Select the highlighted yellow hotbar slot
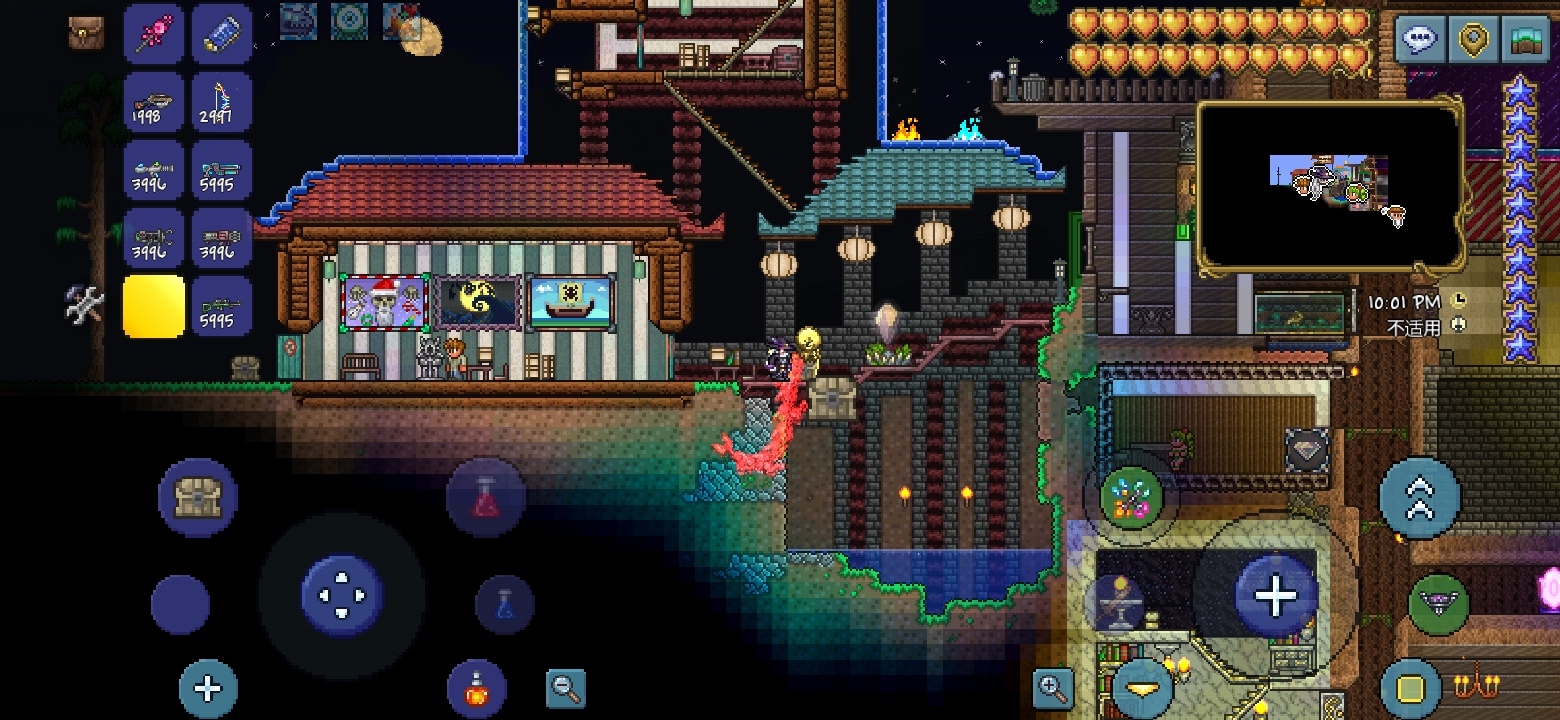 tap(153, 306)
